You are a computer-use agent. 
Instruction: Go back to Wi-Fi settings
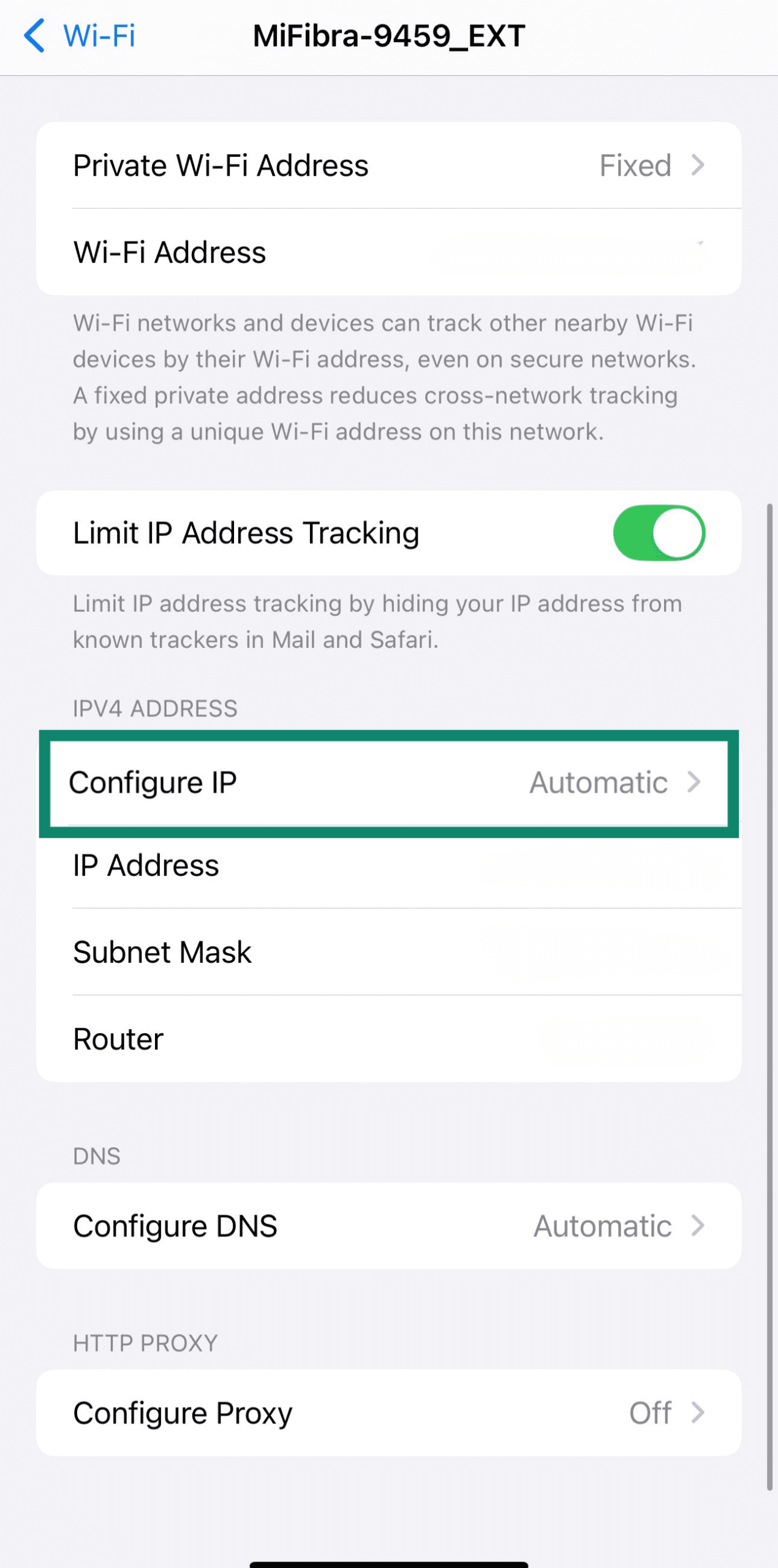pos(80,36)
